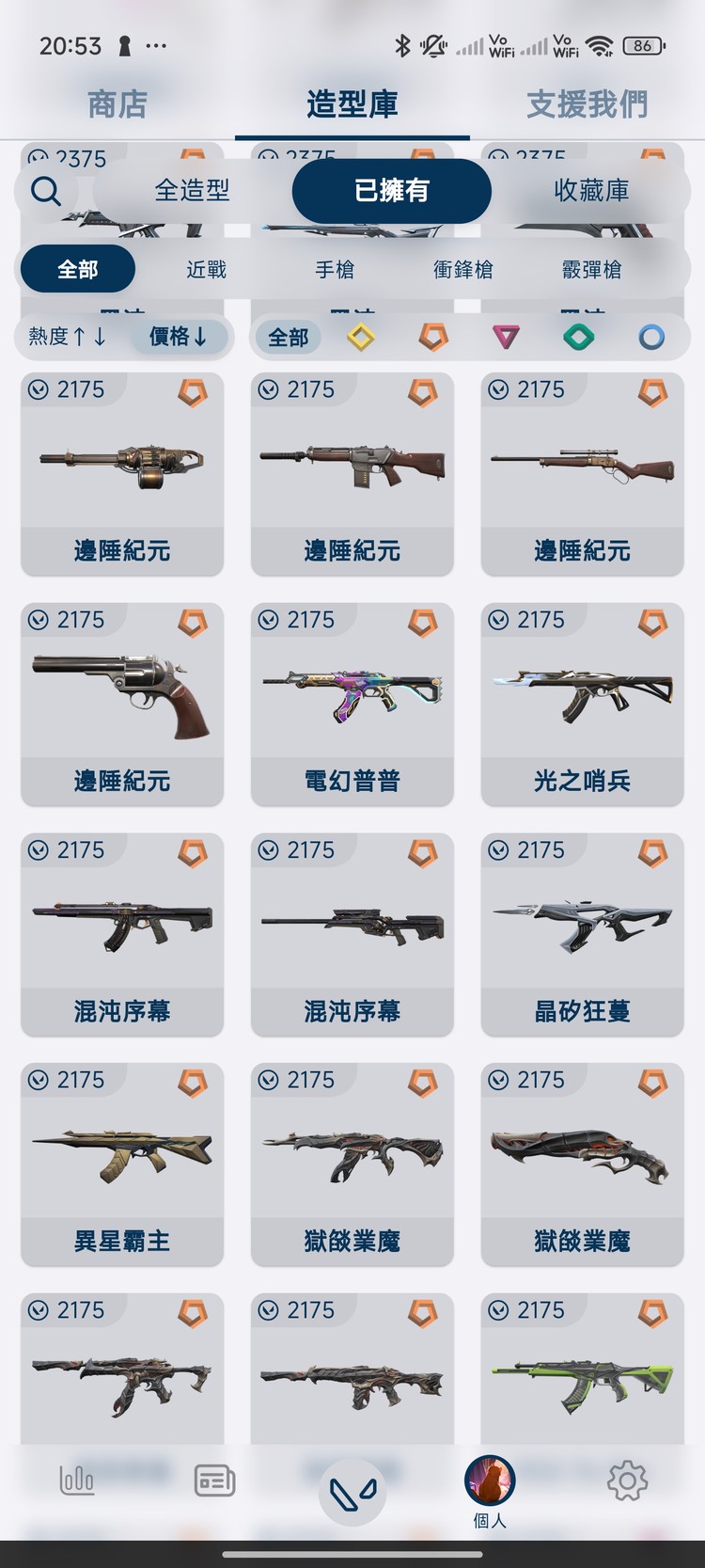This screenshot has height=1568, width=705.
Task: Toggle the 熱度 popularity sort order
Action: coord(64,337)
